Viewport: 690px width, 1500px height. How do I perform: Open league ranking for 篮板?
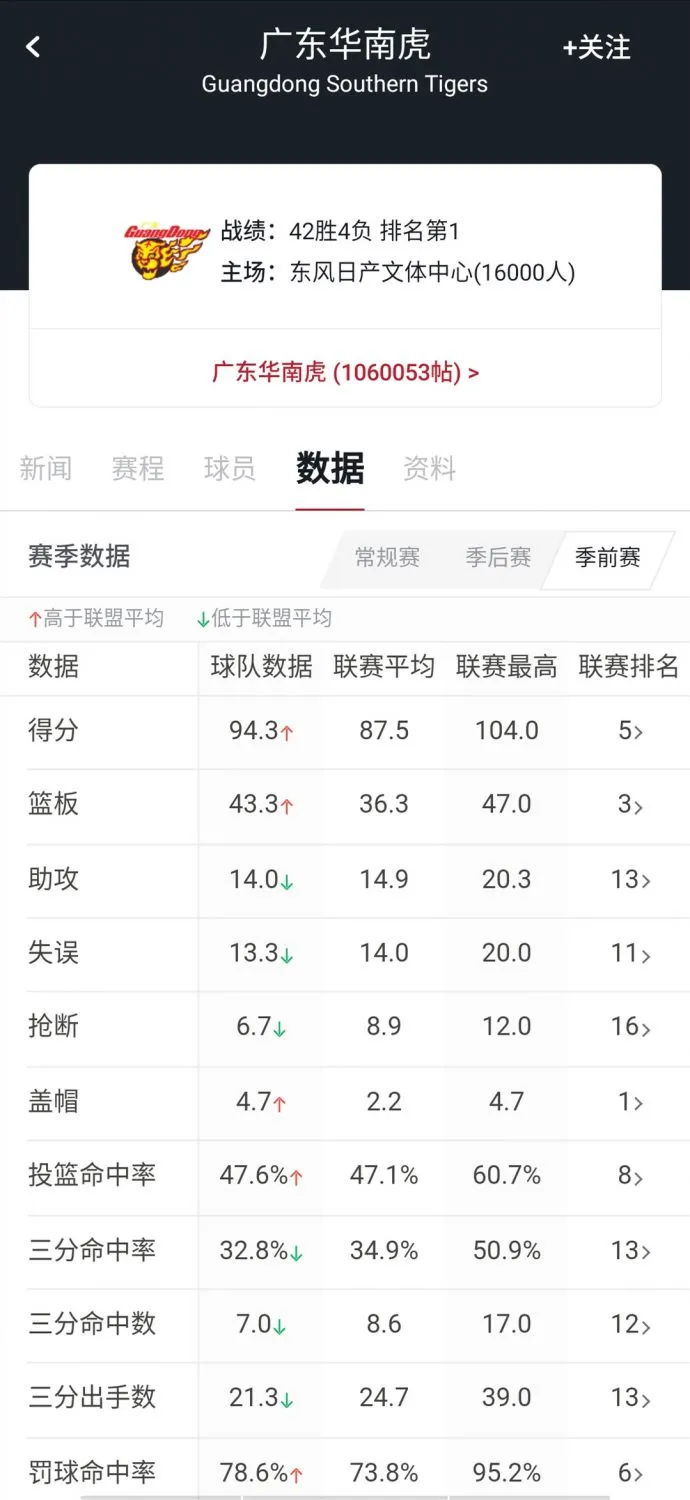pos(630,804)
